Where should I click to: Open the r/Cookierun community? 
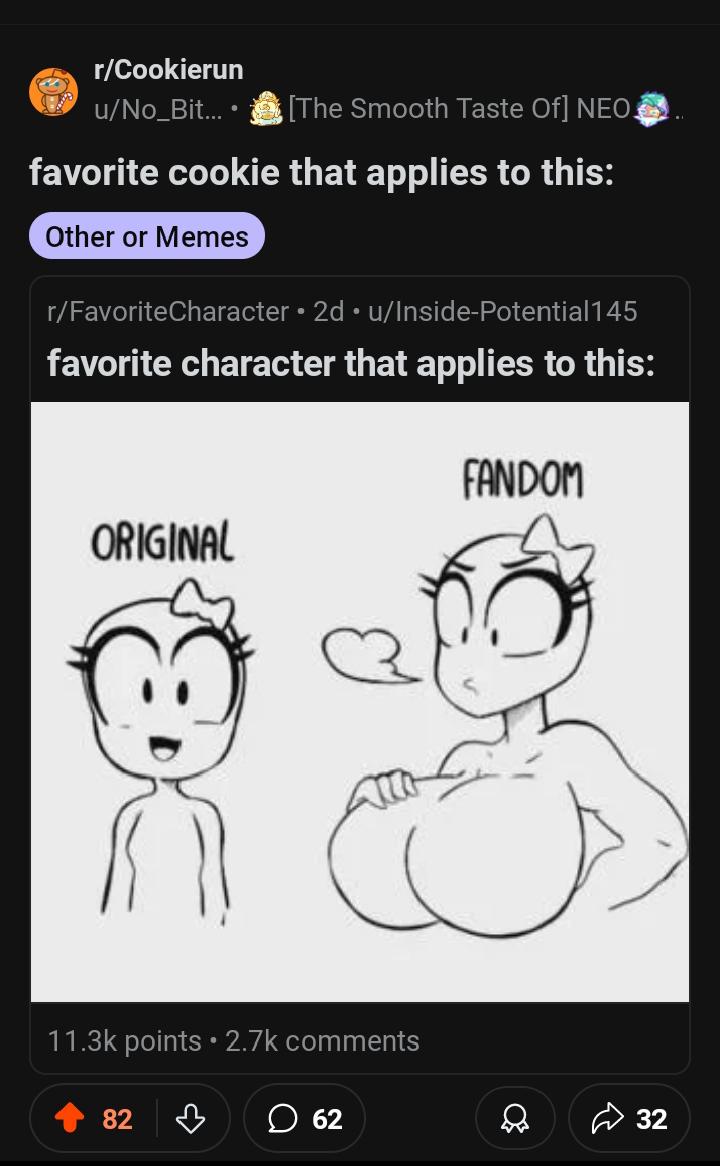click(168, 69)
